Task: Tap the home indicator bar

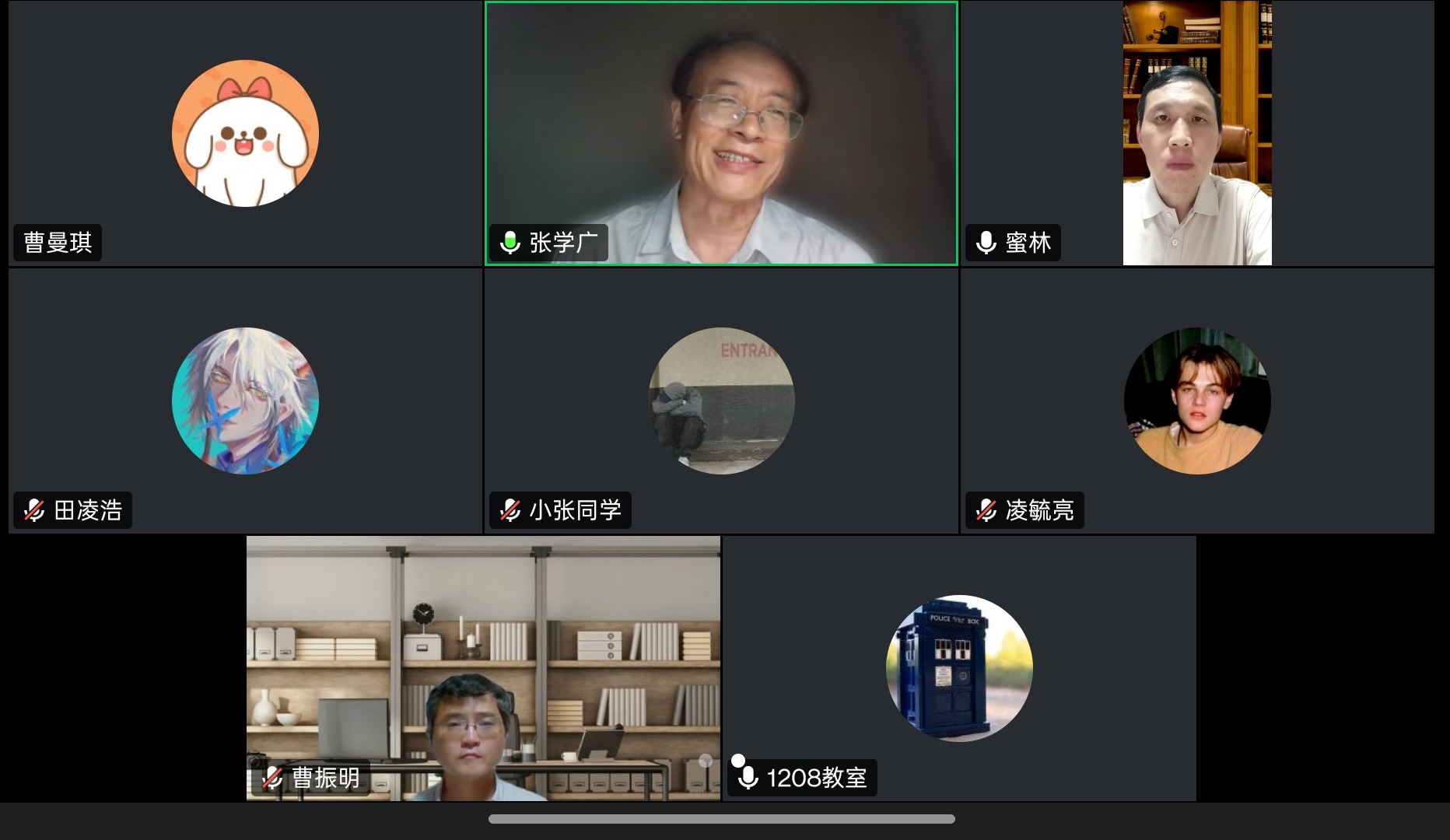Action: tap(721, 819)
